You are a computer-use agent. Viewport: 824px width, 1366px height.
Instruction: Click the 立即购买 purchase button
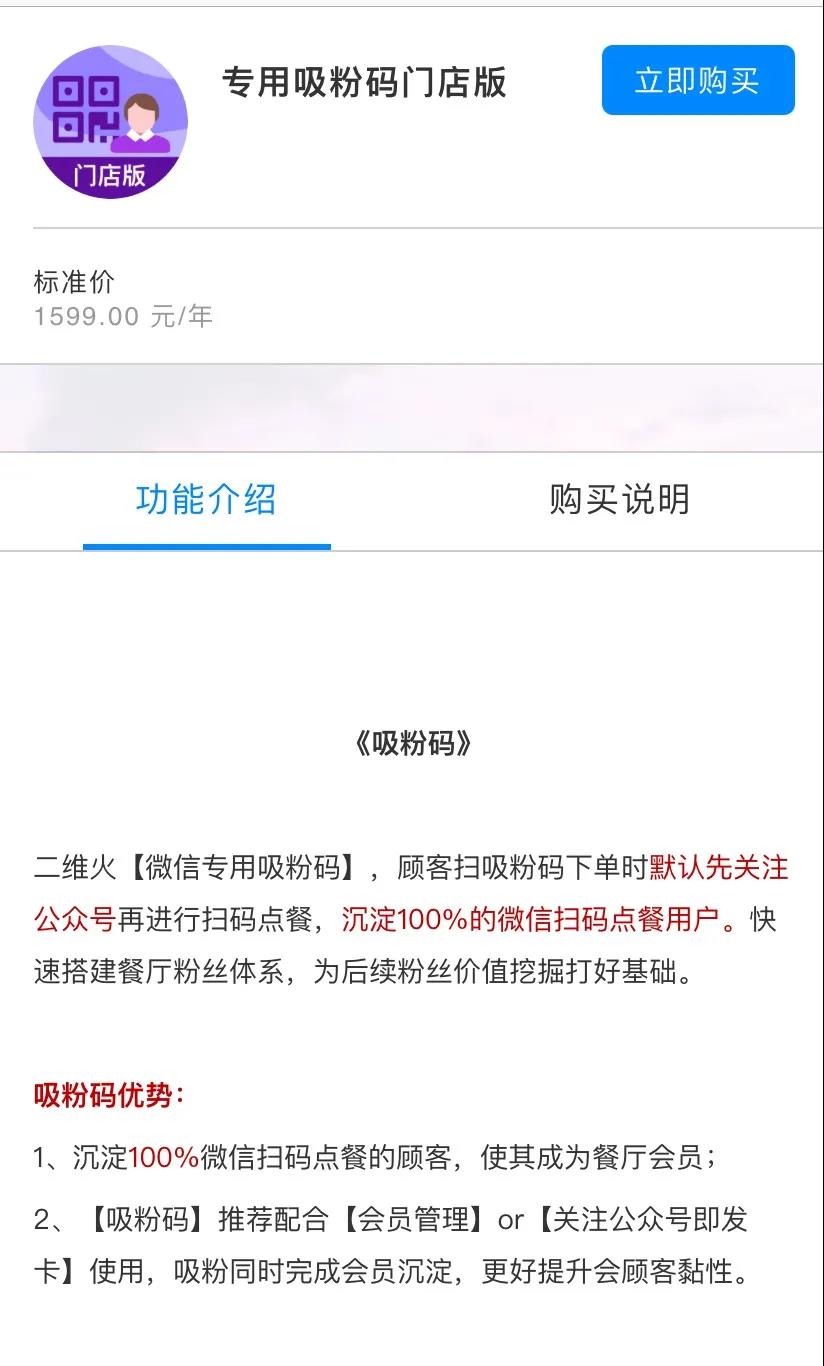click(x=697, y=80)
